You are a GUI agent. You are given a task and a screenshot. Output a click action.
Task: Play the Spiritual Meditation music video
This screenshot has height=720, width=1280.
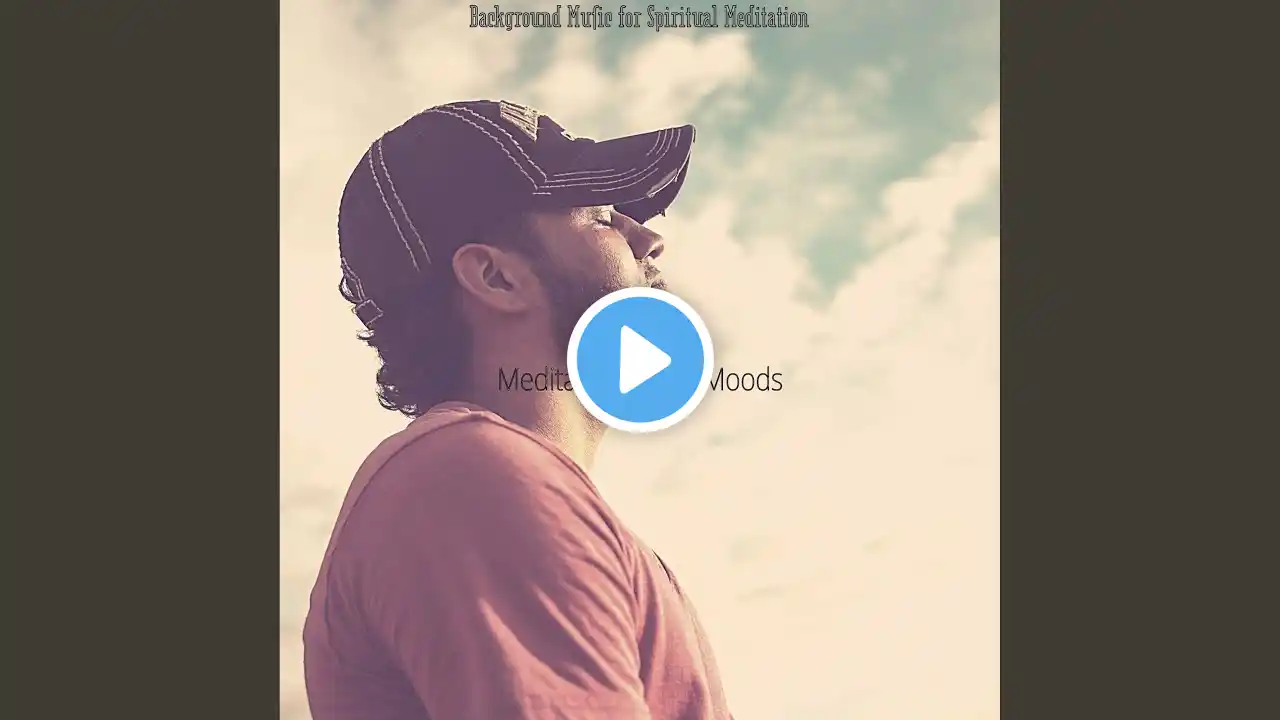(640, 360)
